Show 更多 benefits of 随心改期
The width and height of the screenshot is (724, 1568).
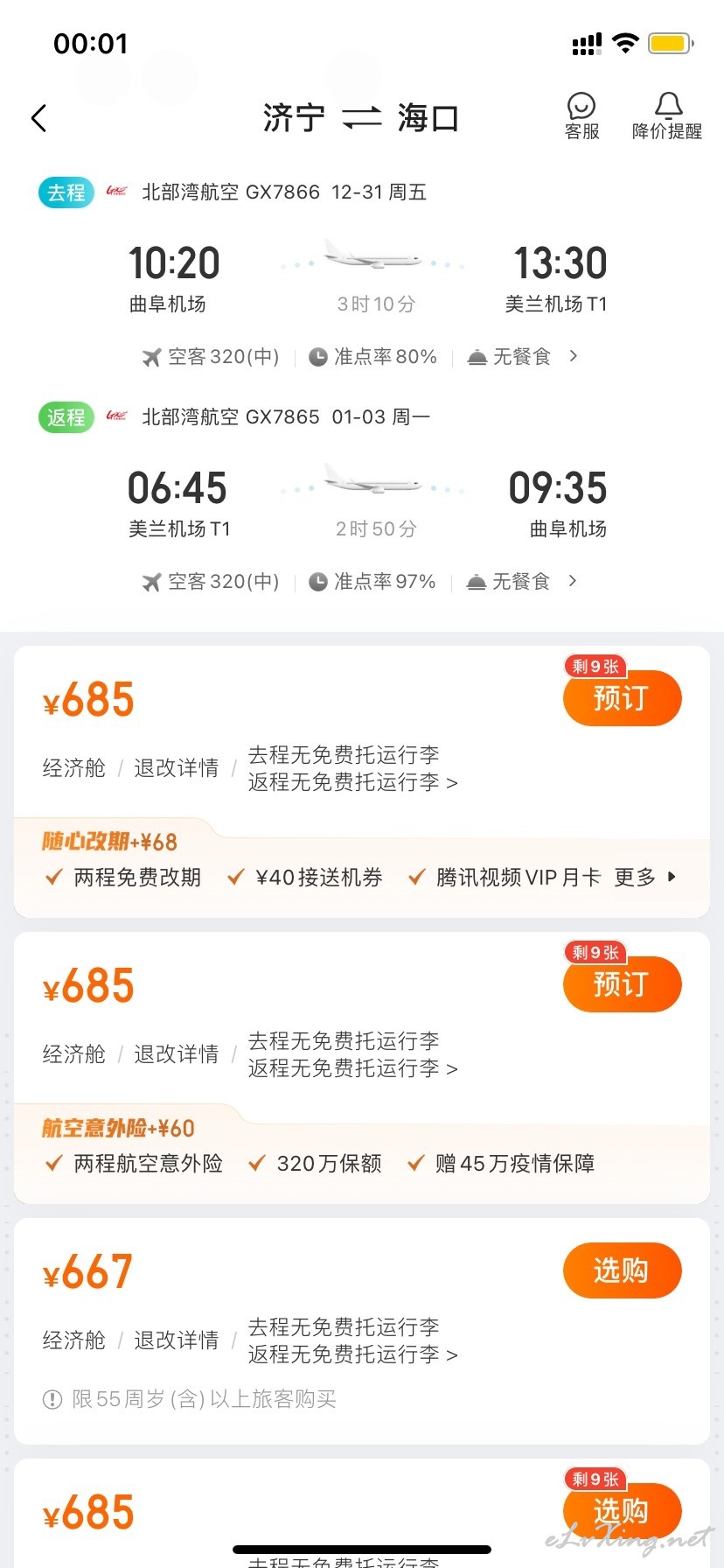(645, 877)
